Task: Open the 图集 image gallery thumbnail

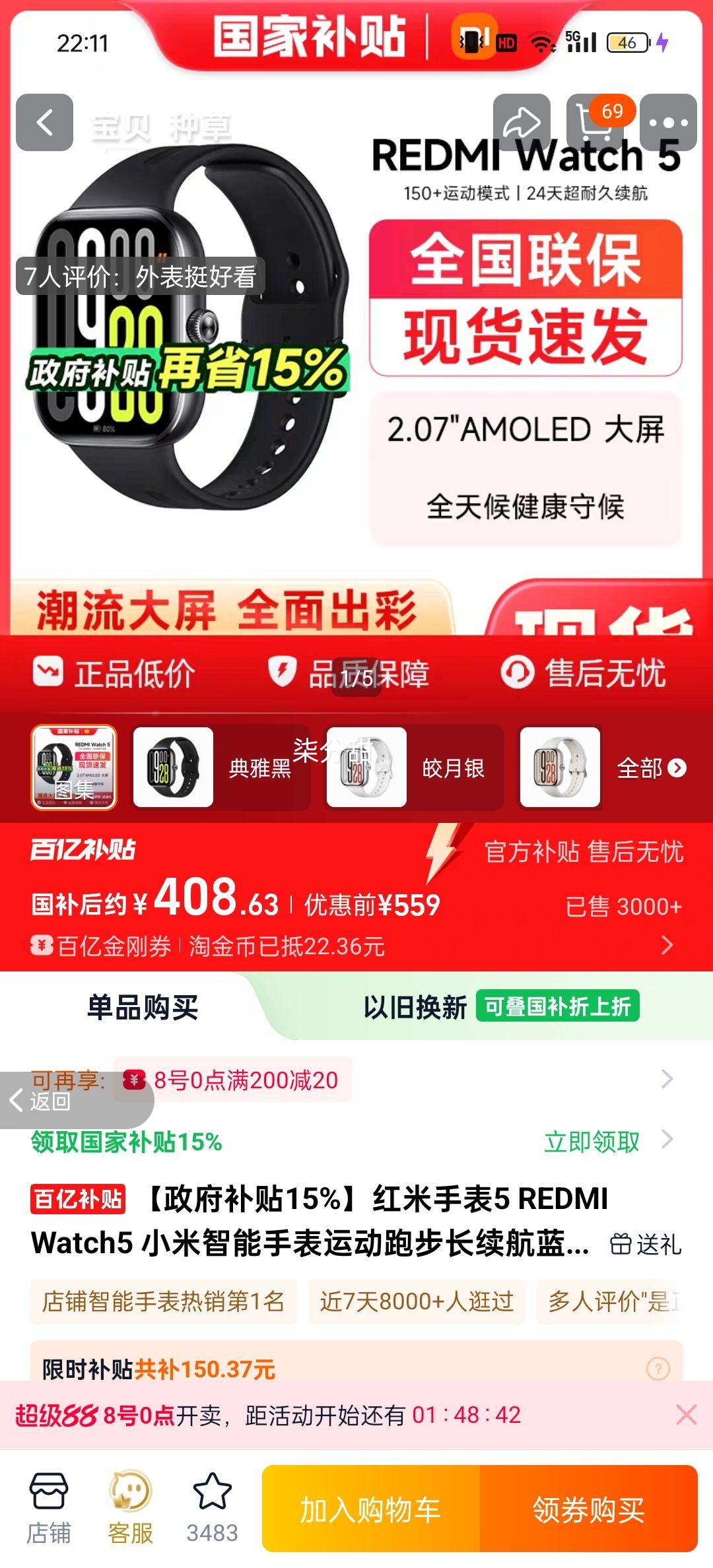Action: 74,768
